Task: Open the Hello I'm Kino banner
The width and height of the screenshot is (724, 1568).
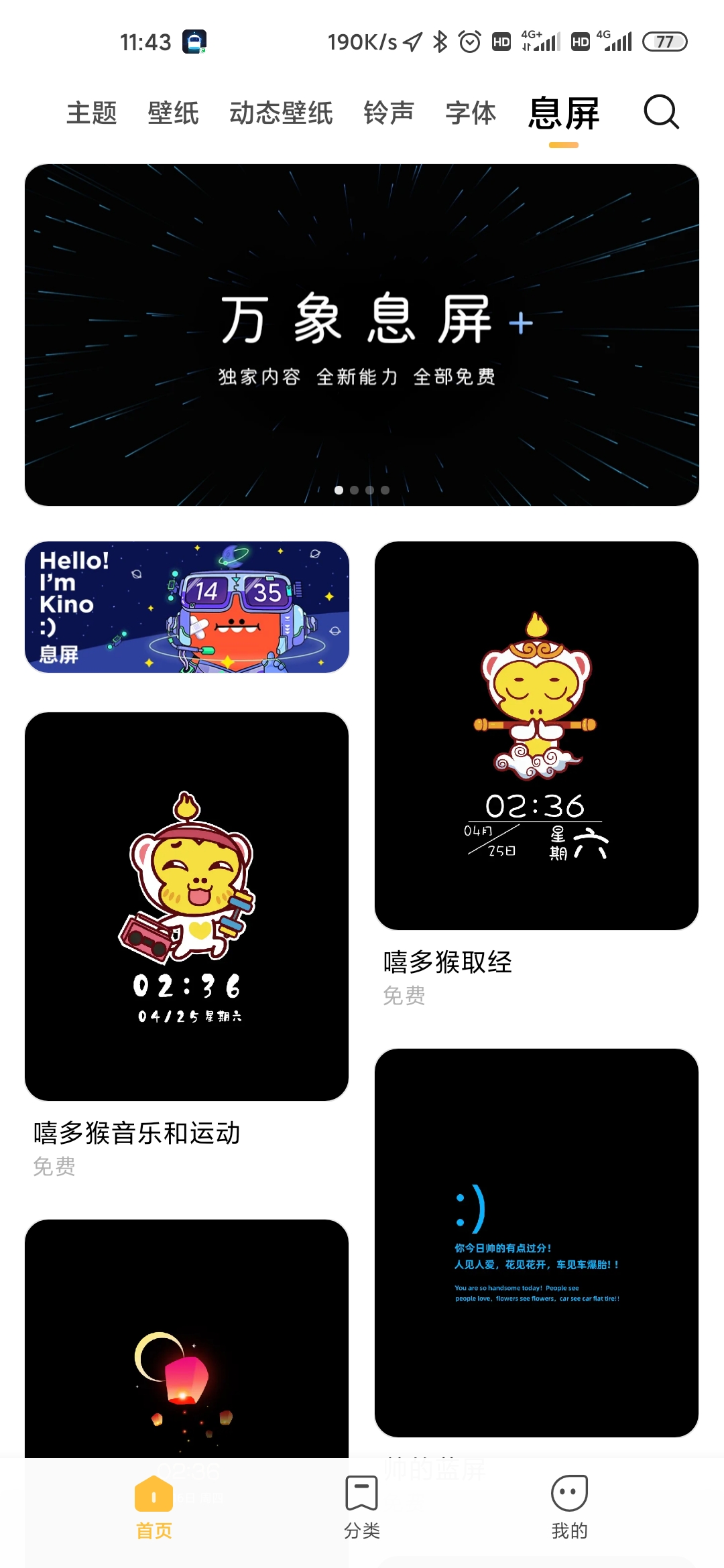Action: pos(187,607)
